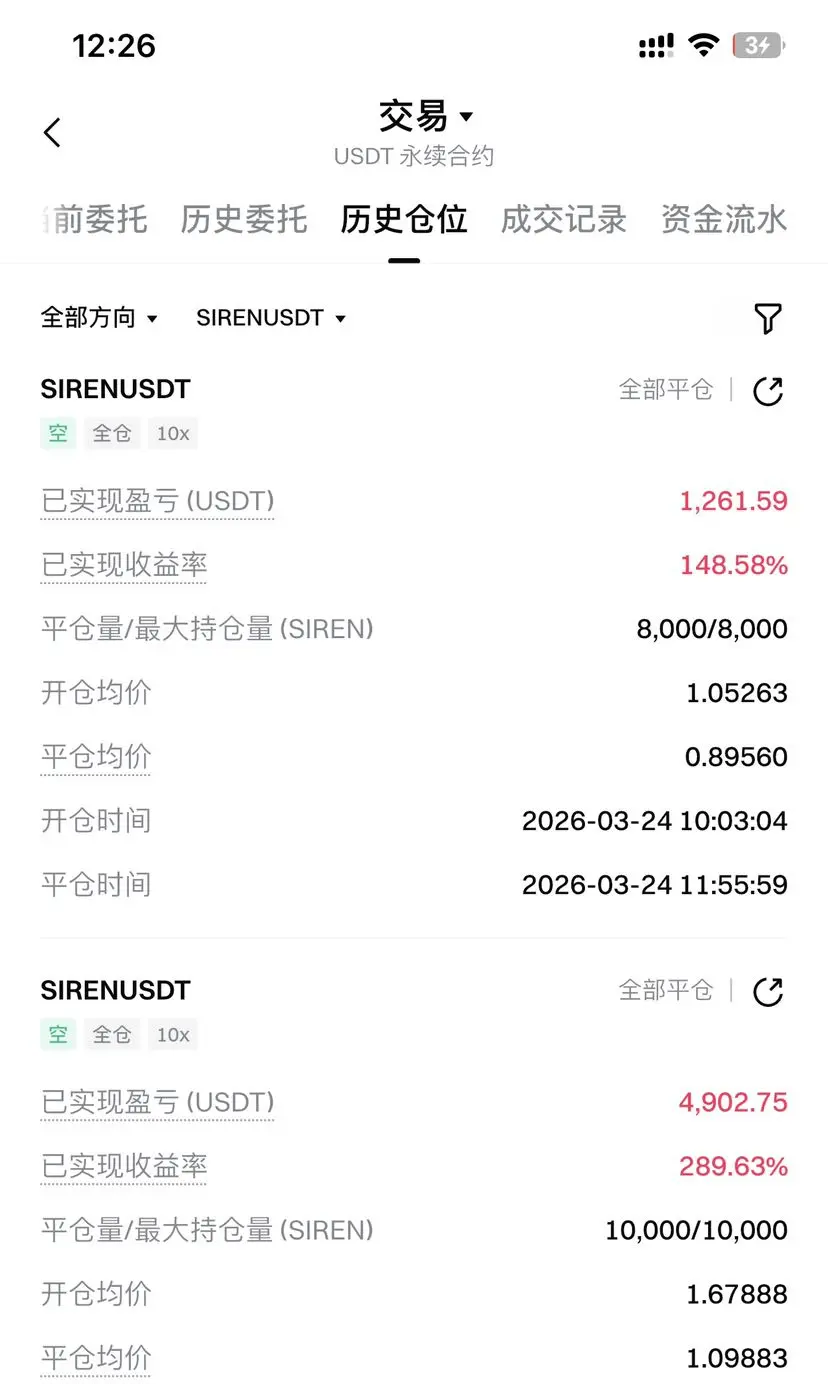Tap 平仓均价 label on the 0.89560 position
Viewport: 828px width, 1384px height.
coord(96,757)
